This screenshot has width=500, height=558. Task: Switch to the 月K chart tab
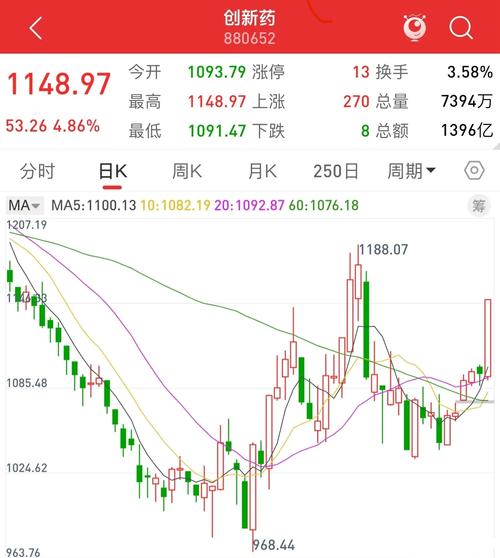(x=263, y=172)
